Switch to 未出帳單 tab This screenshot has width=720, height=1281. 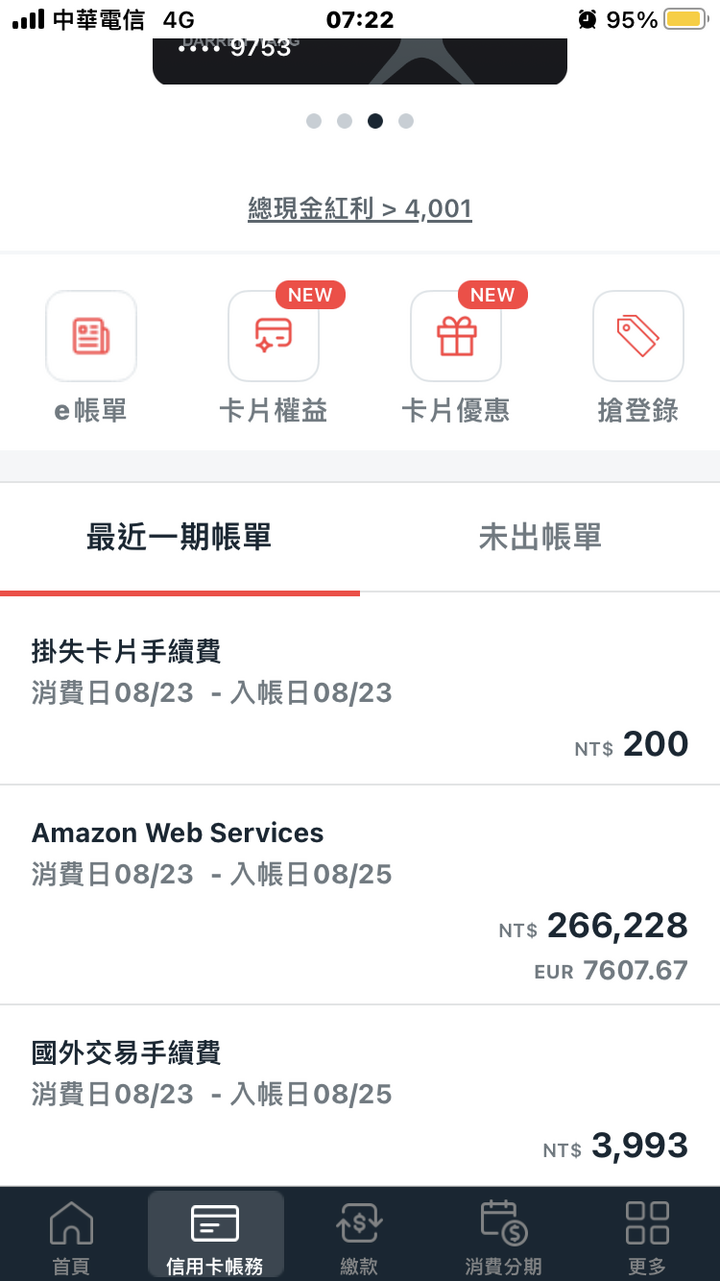[x=540, y=538]
